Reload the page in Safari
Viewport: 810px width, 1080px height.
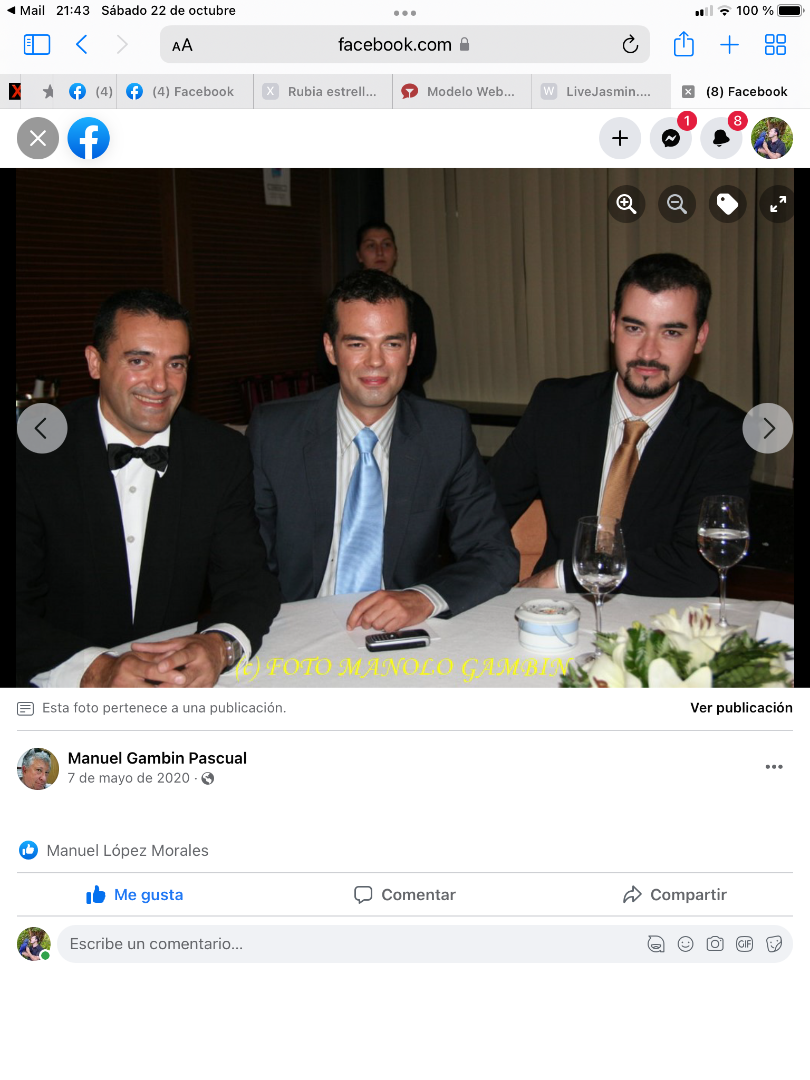pyautogui.click(x=630, y=45)
